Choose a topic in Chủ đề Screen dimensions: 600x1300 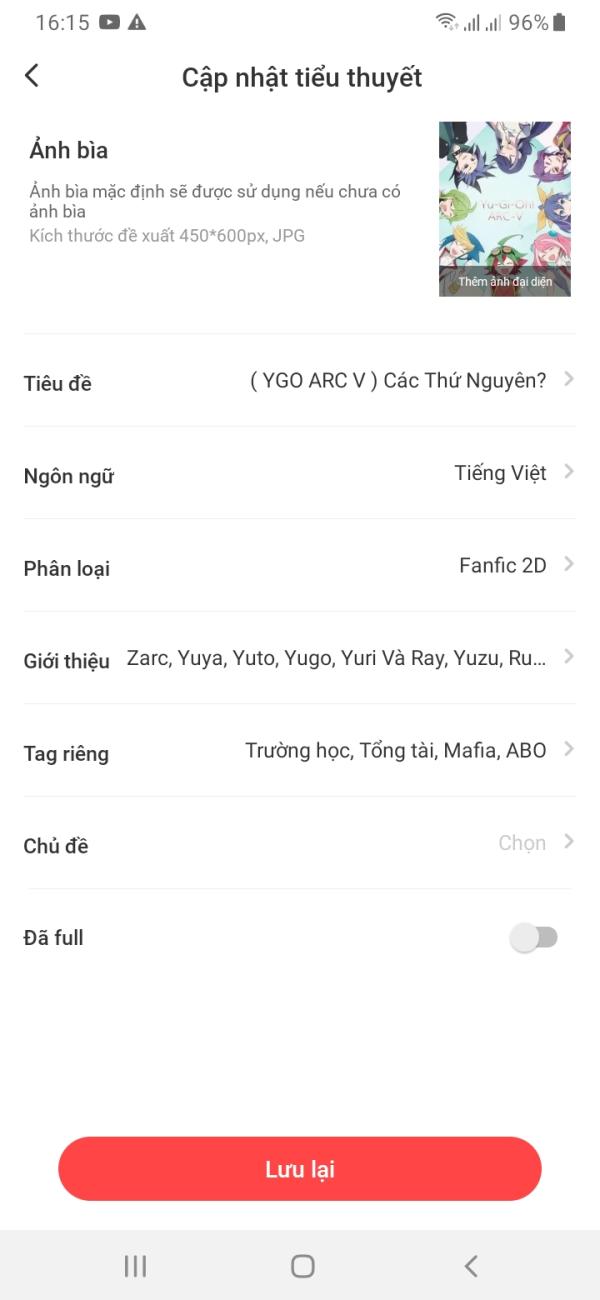coord(300,843)
